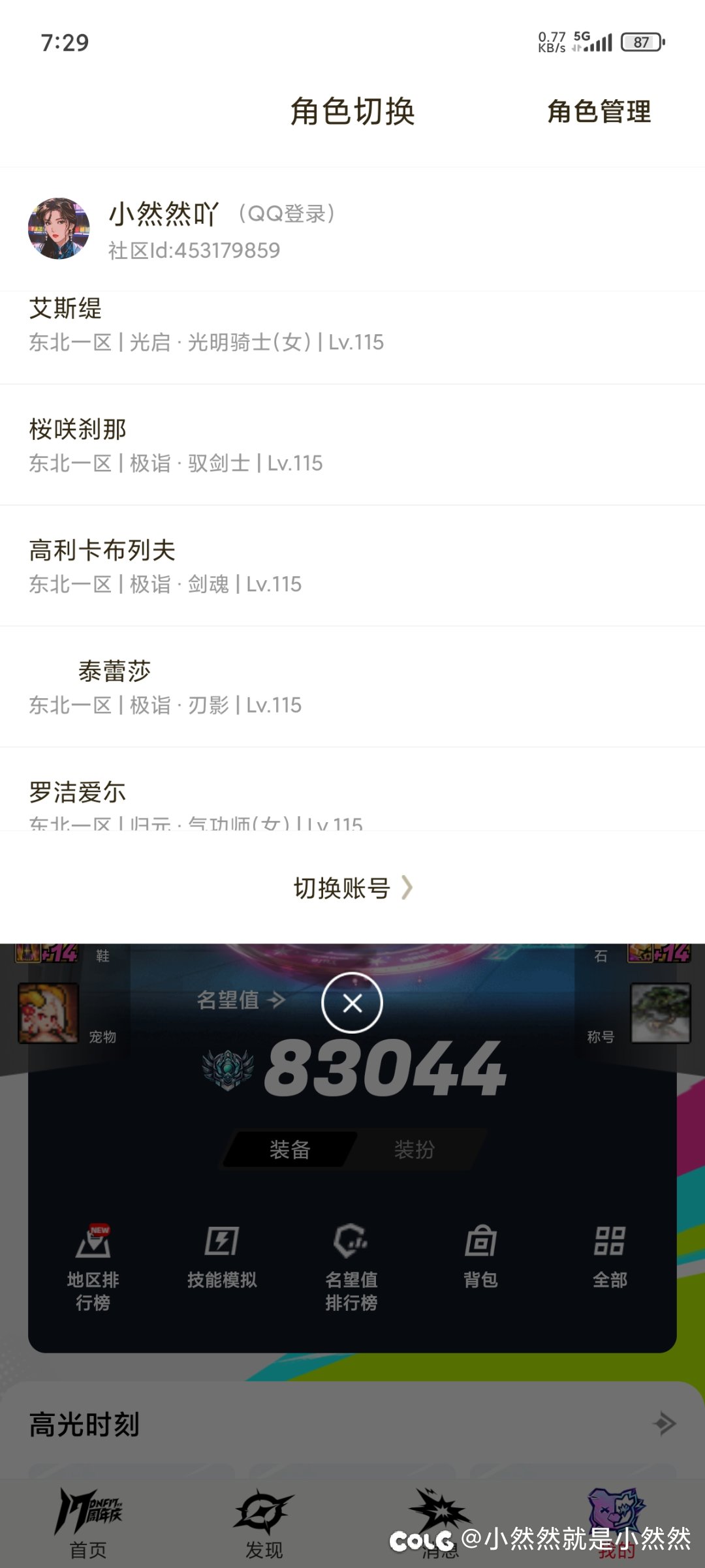Choose character 高利卡布列夫

(x=352, y=566)
